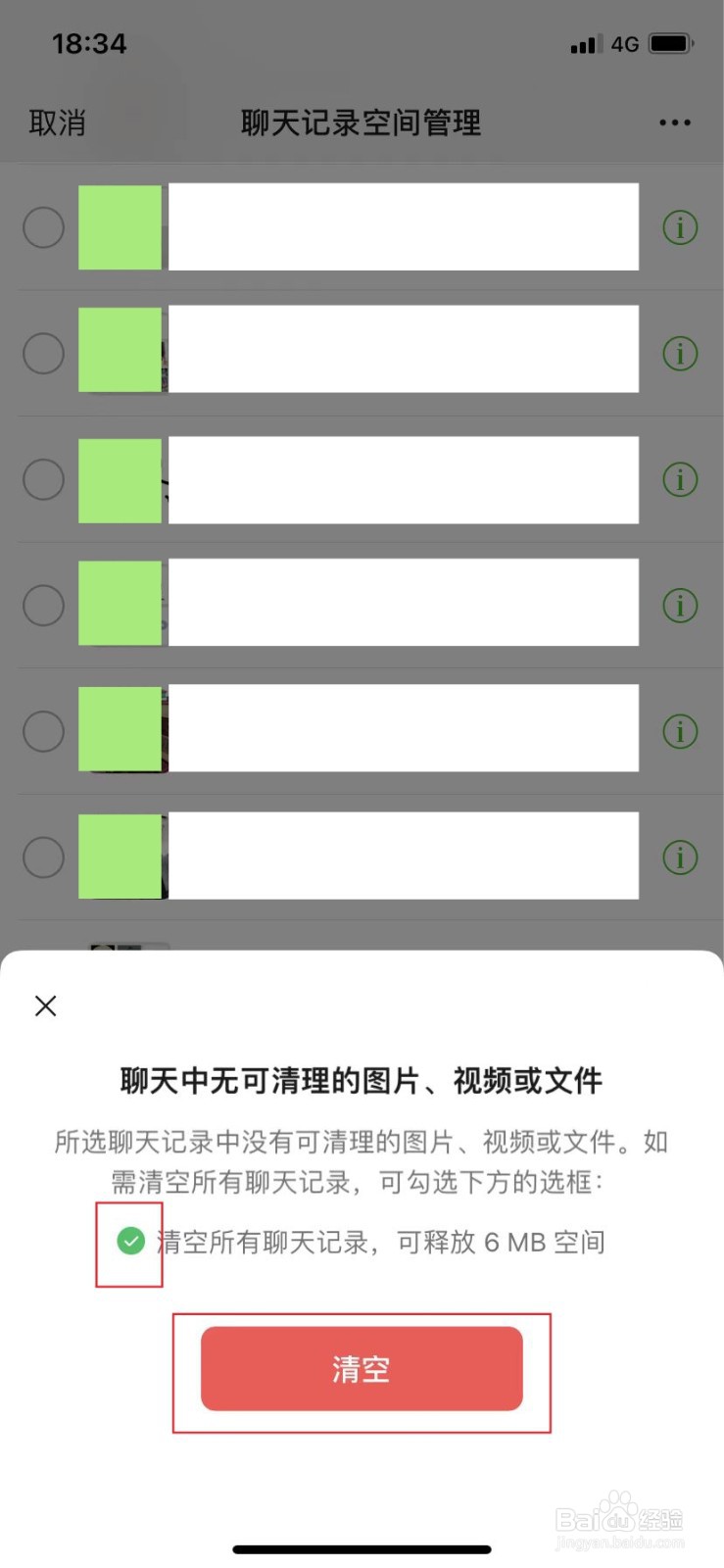Tap 取消 to cancel management
This screenshot has height=1568, width=724.
pyautogui.click(x=56, y=122)
